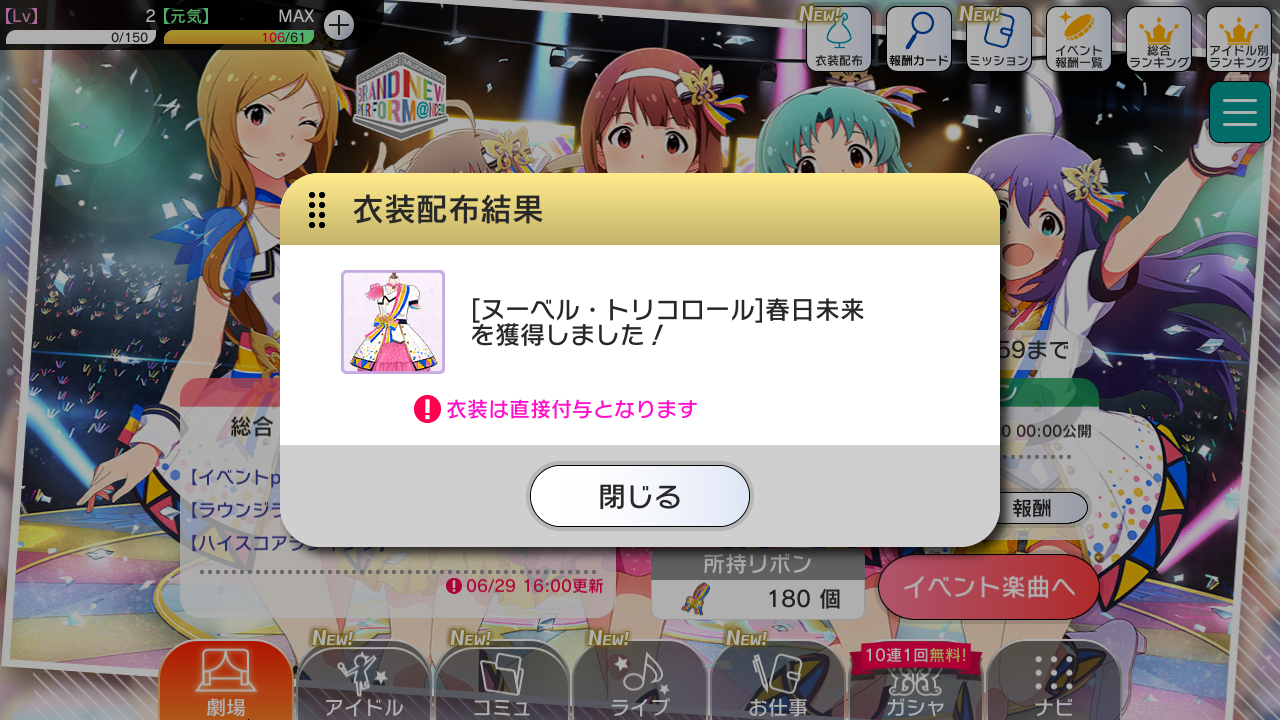This screenshot has height=720, width=1280.
Task: Go to イベント楽曲へ event song
Action: pos(989,587)
